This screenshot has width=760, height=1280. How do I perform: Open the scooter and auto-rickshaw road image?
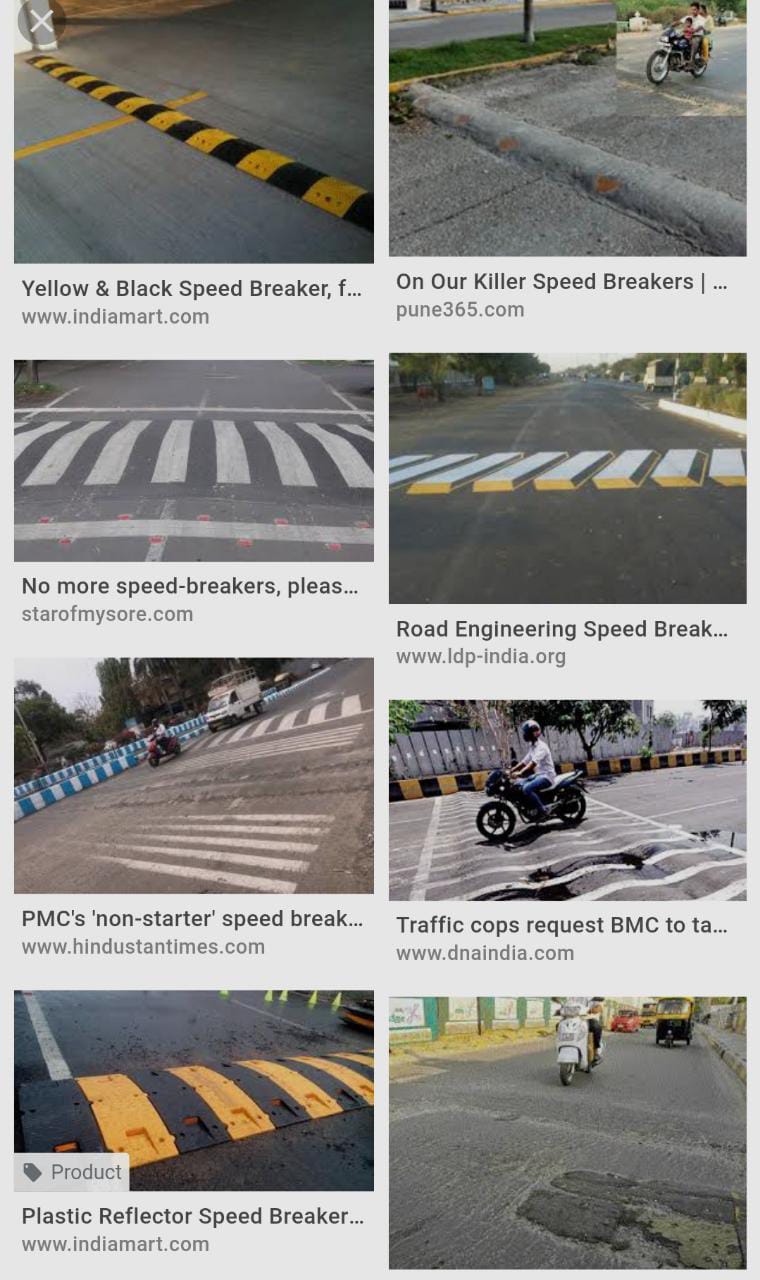pyautogui.click(x=567, y=1132)
